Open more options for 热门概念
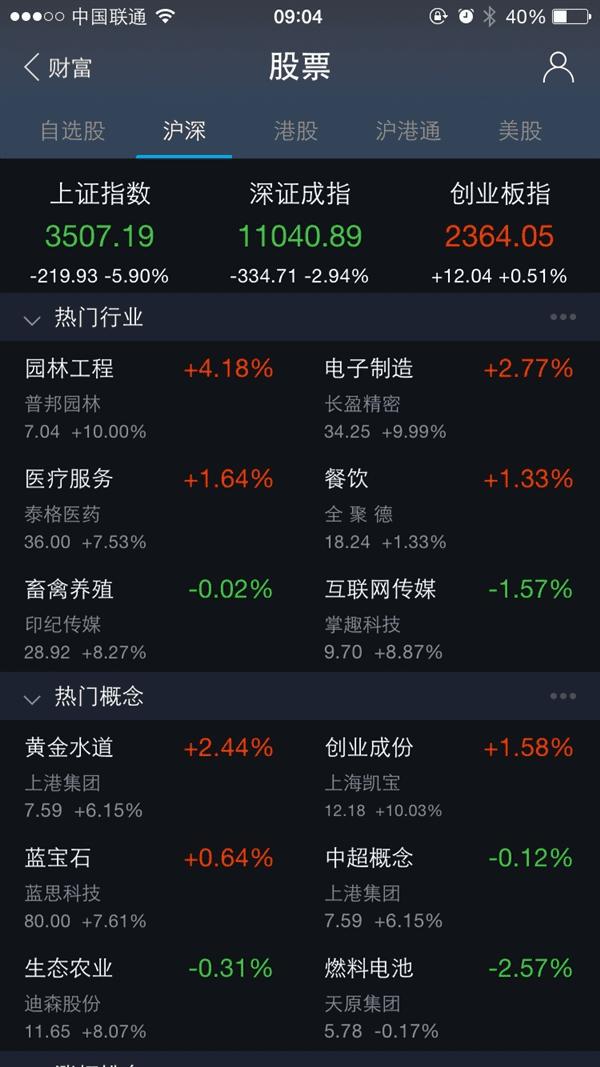The width and height of the screenshot is (600, 1067). [562, 696]
